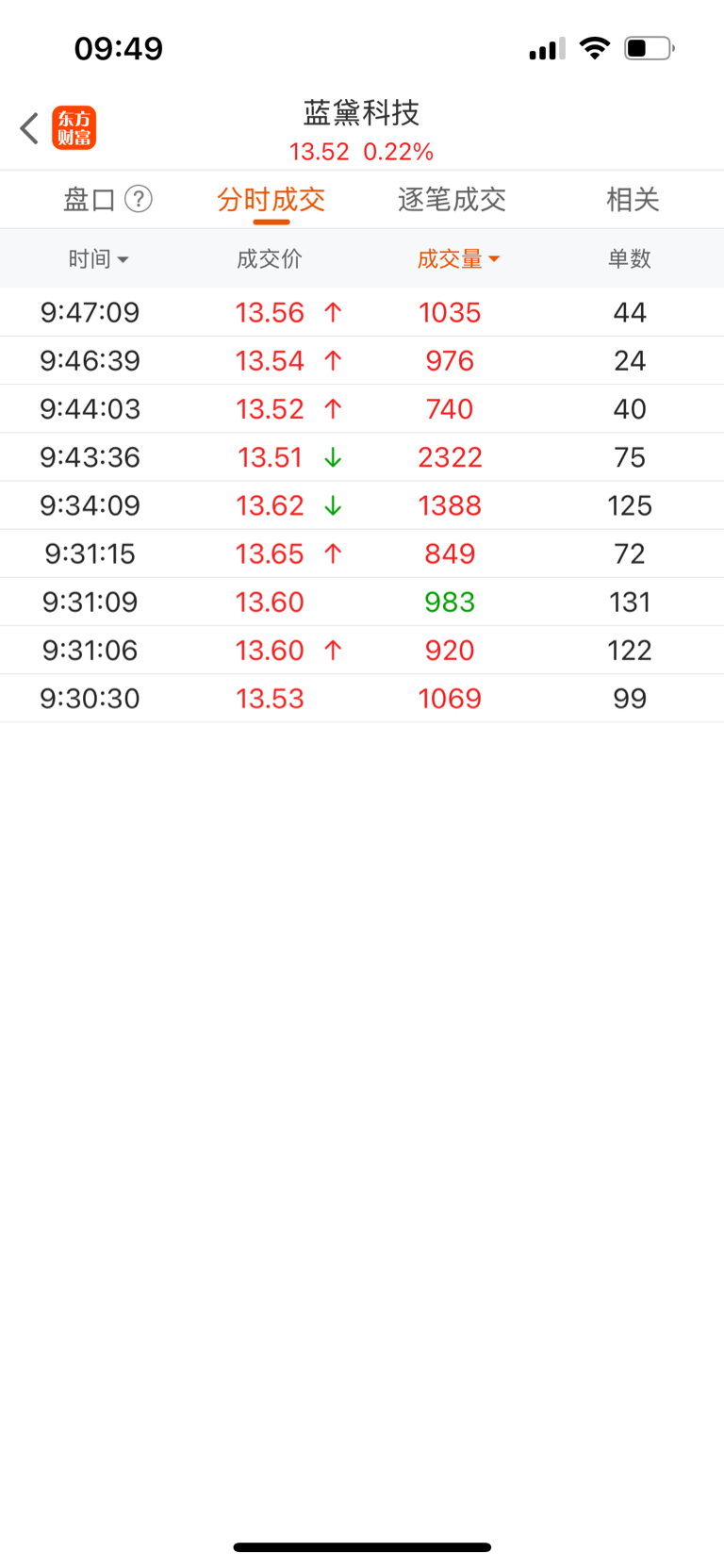The image size is (724, 1568).
Task: Switch to the 逐笔成交 tab
Action: [x=452, y=200]
